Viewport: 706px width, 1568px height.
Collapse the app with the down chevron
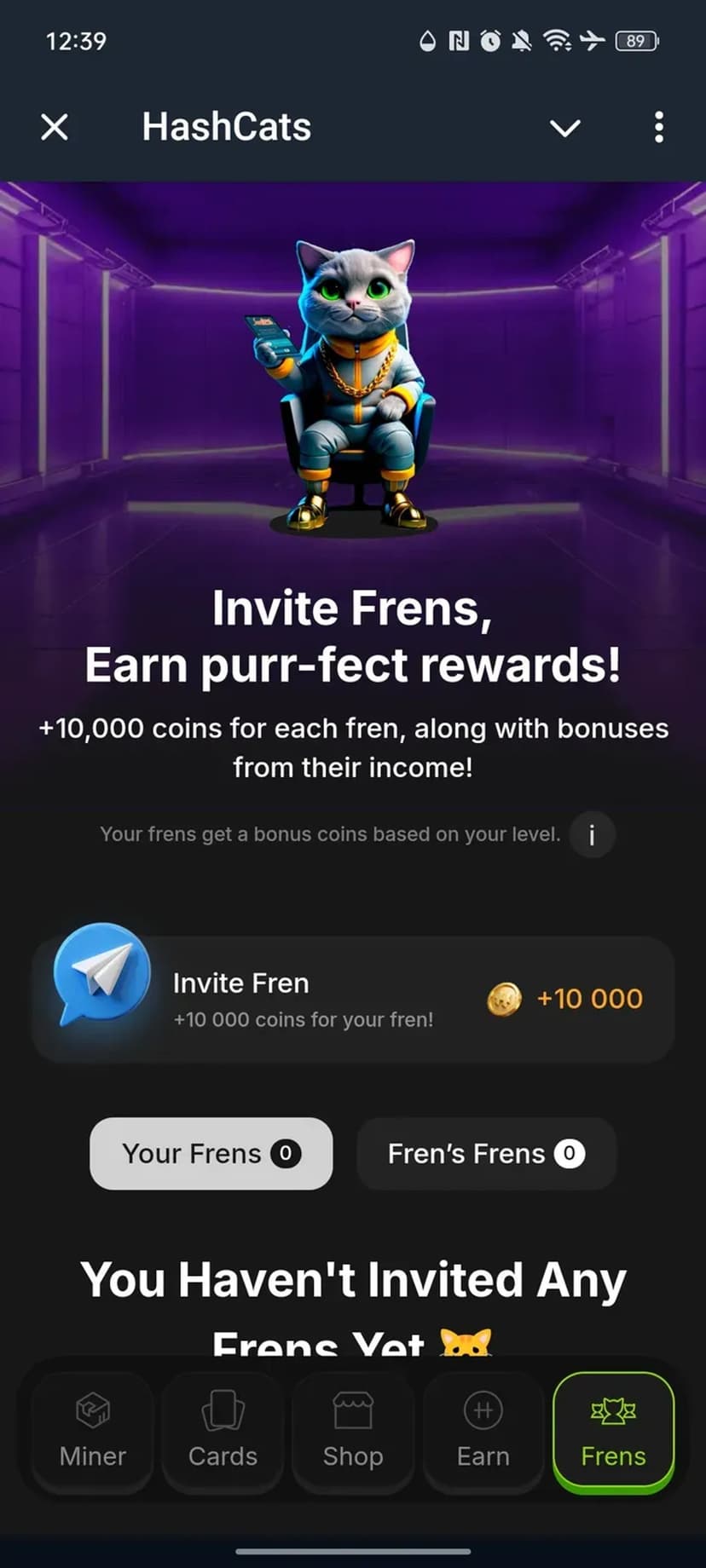564,128
